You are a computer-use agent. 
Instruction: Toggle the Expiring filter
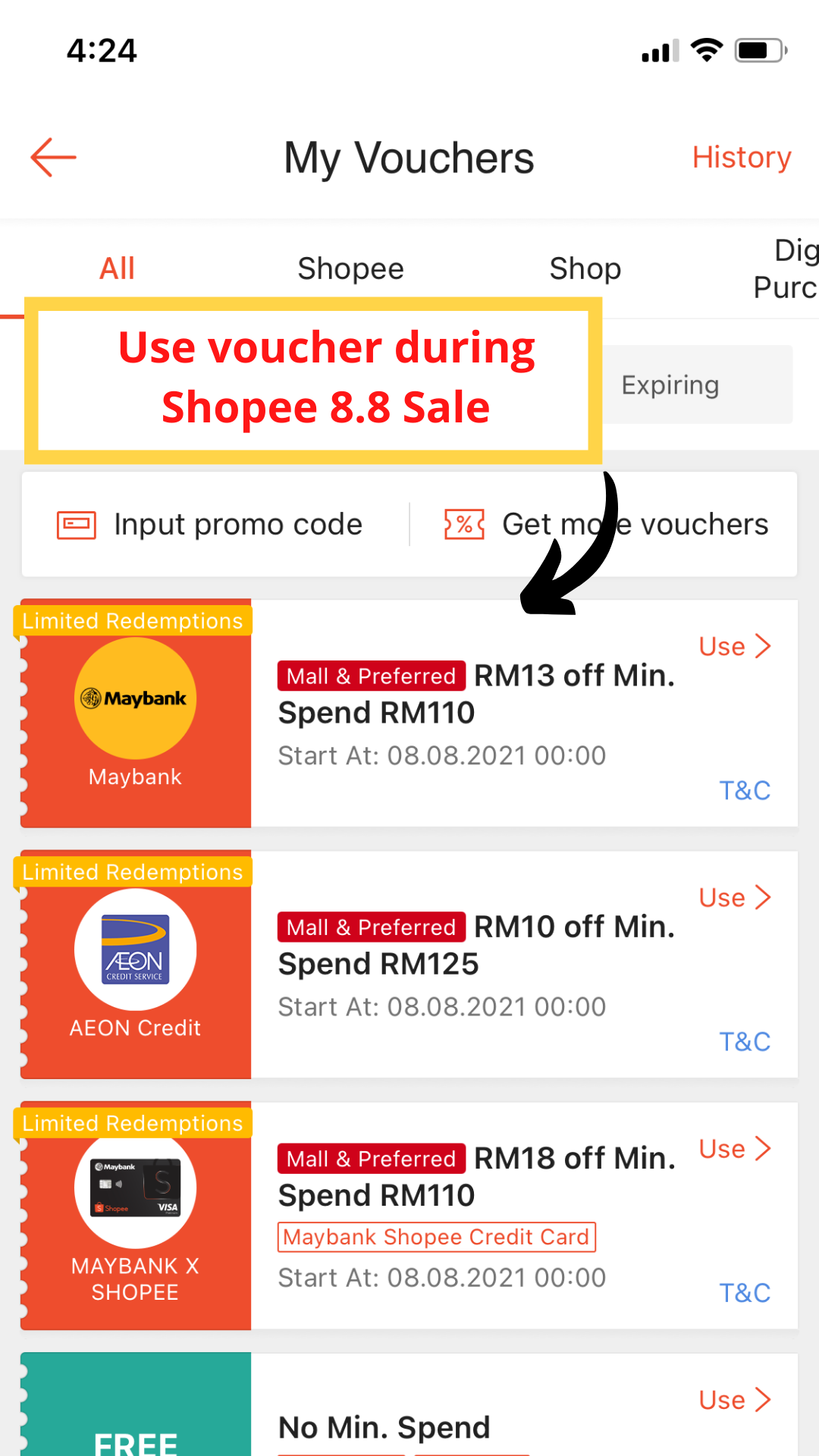coord(670,384)
